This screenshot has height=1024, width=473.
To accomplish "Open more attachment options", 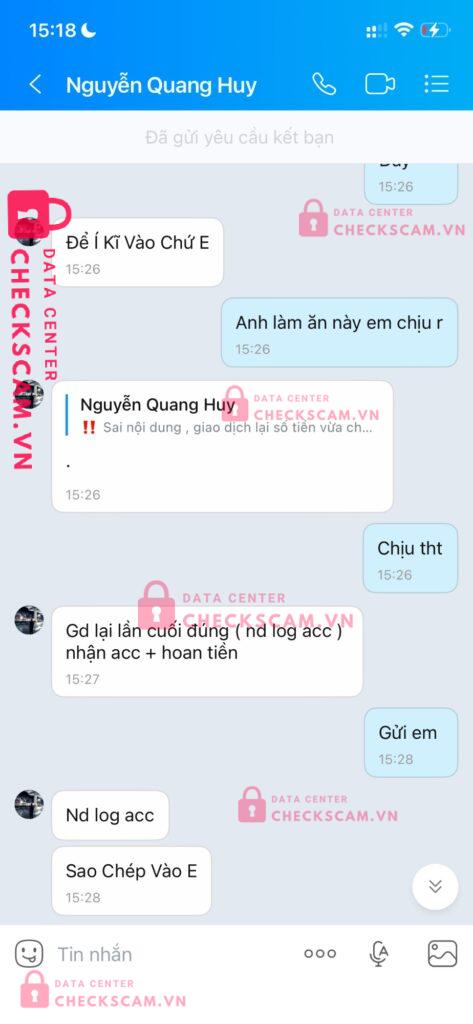I will pos(320,954).
